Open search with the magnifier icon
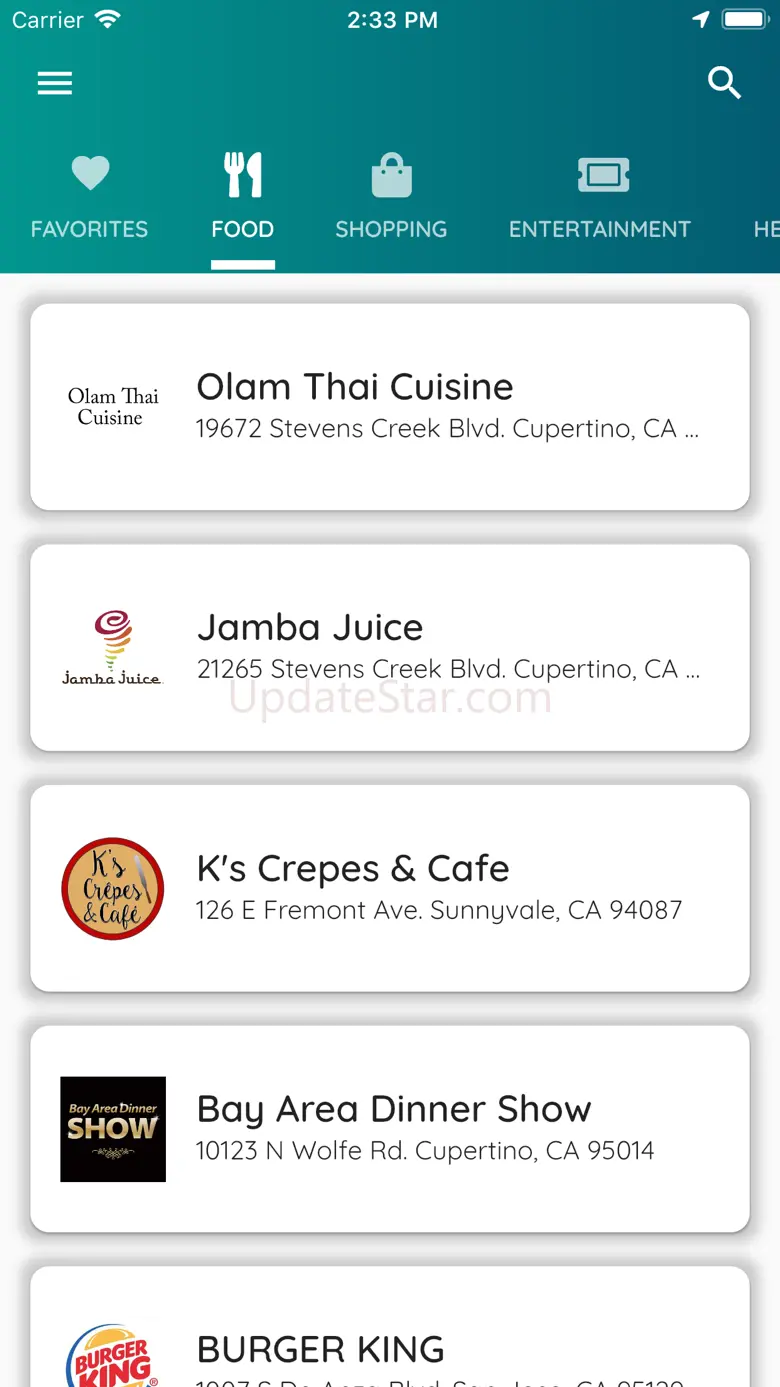The width and height of the screenshot is (780, 1387). (724, 83)
